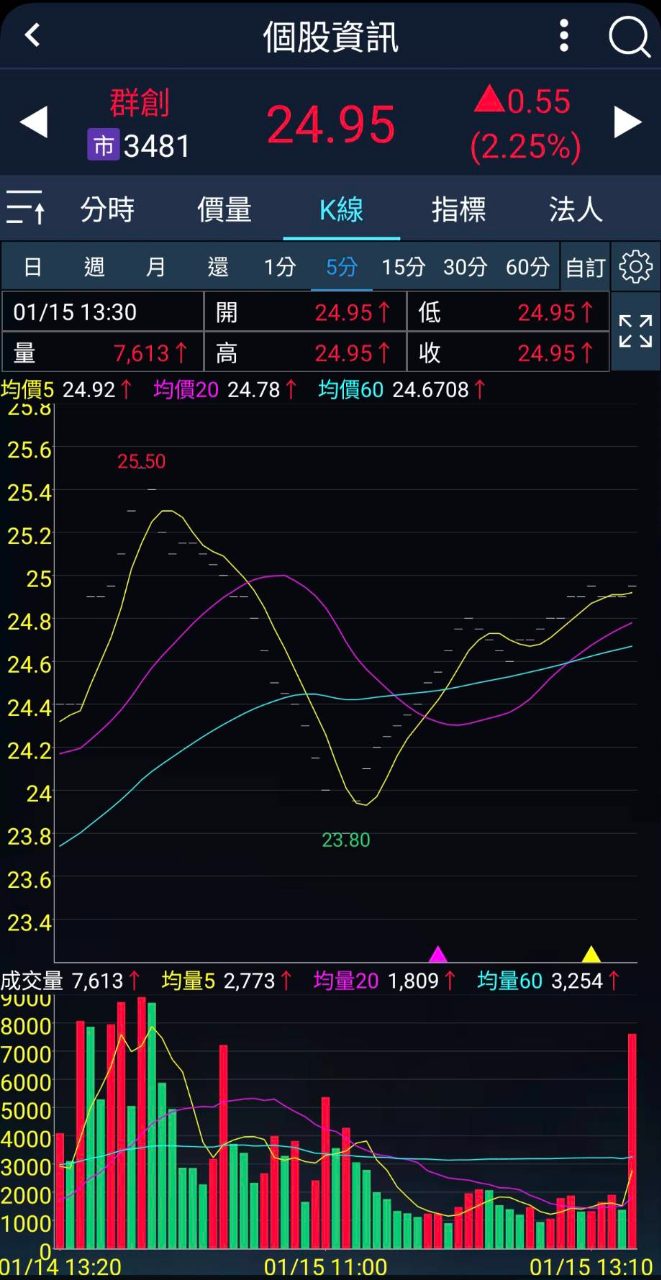Open the three-dot overflow menu
The image size is (661, 1280).
(564, 36)
